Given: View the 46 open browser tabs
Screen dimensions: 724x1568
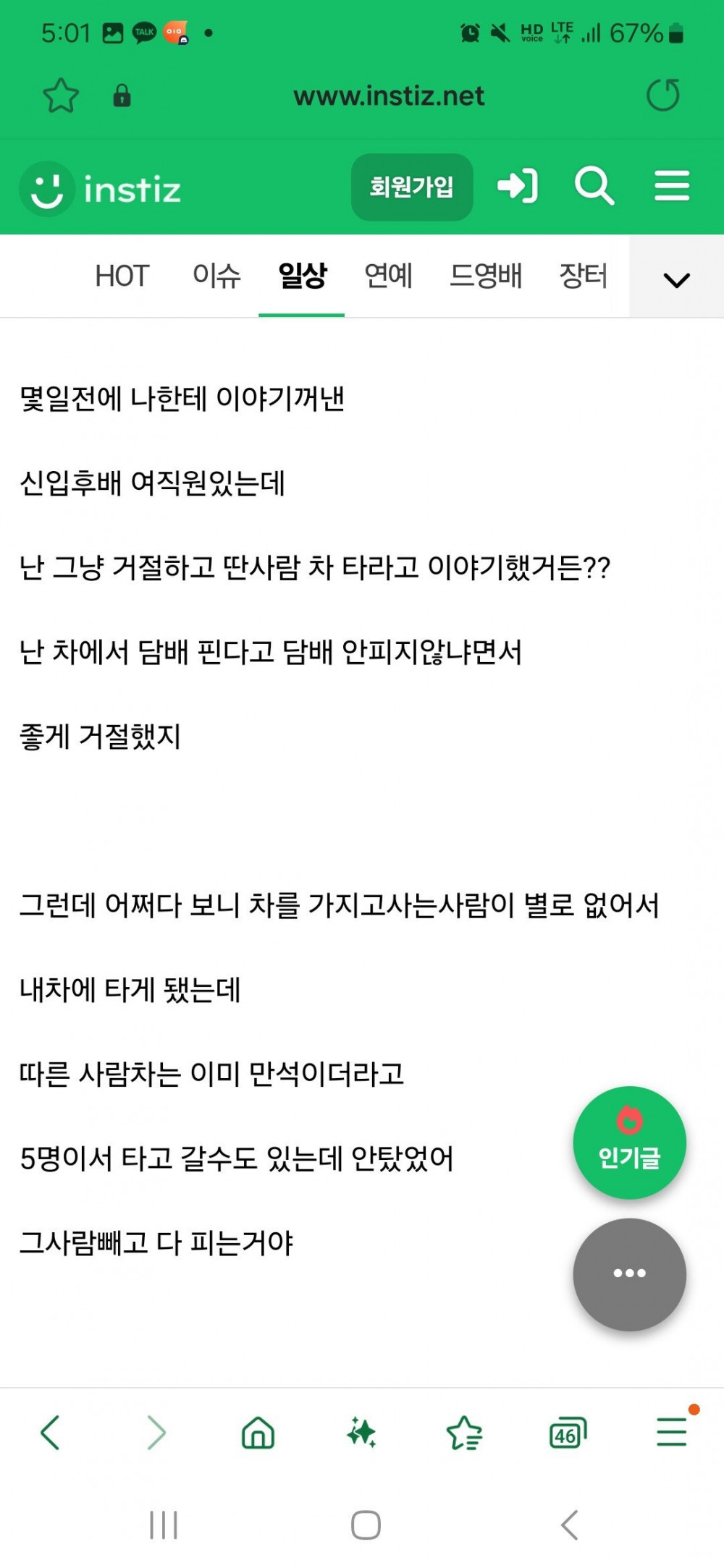Looking at the screenshot, I should click(568, 1433).
